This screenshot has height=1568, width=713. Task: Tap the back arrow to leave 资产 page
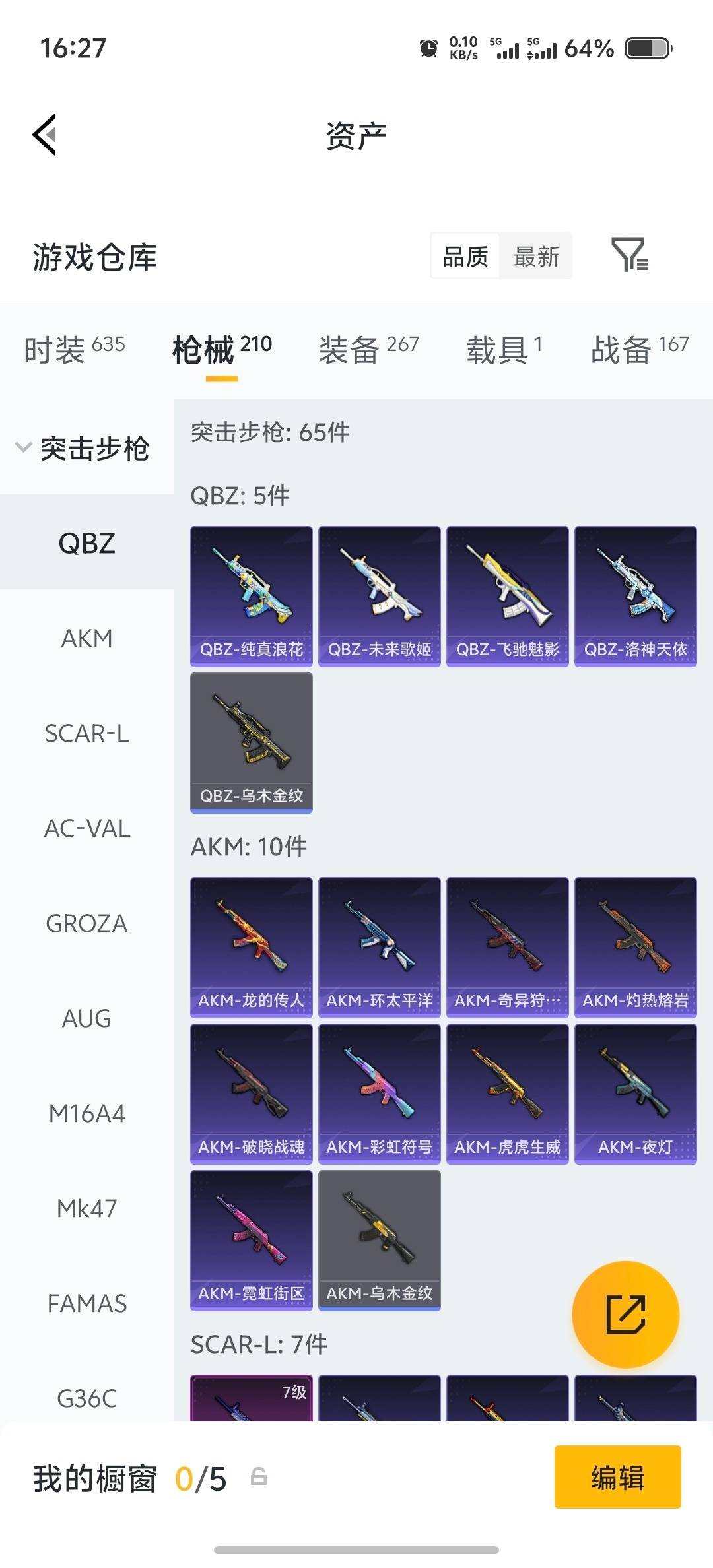tap(44, 134)
